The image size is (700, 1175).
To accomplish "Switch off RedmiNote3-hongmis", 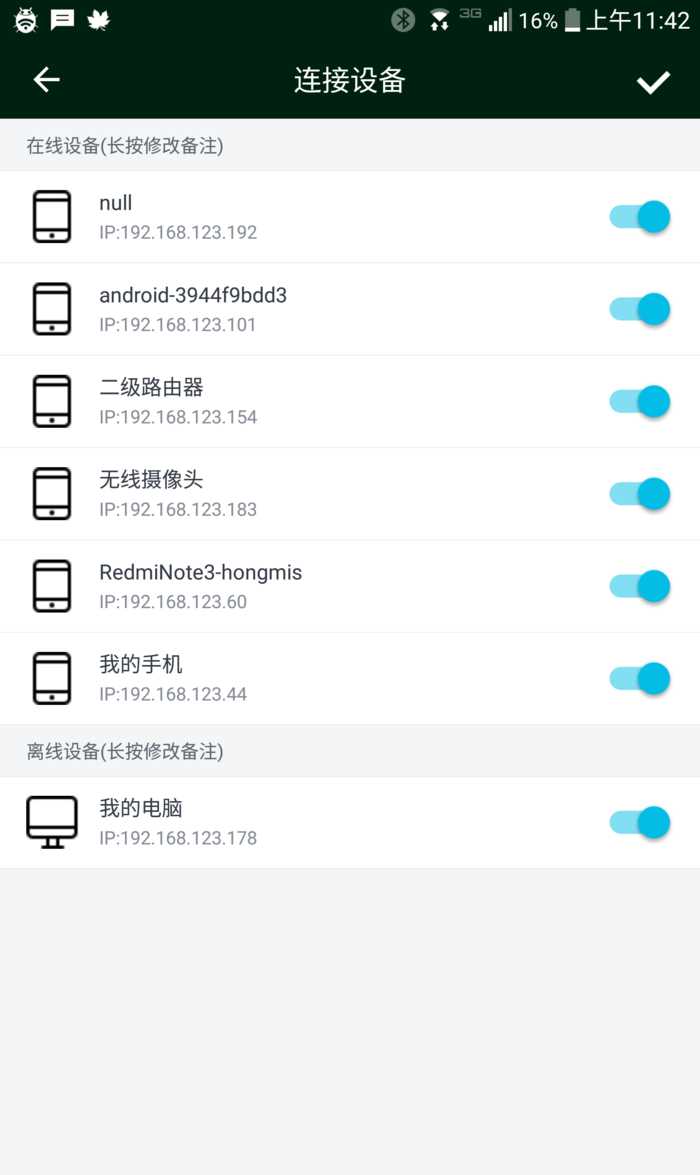I will tap(640, 586).
